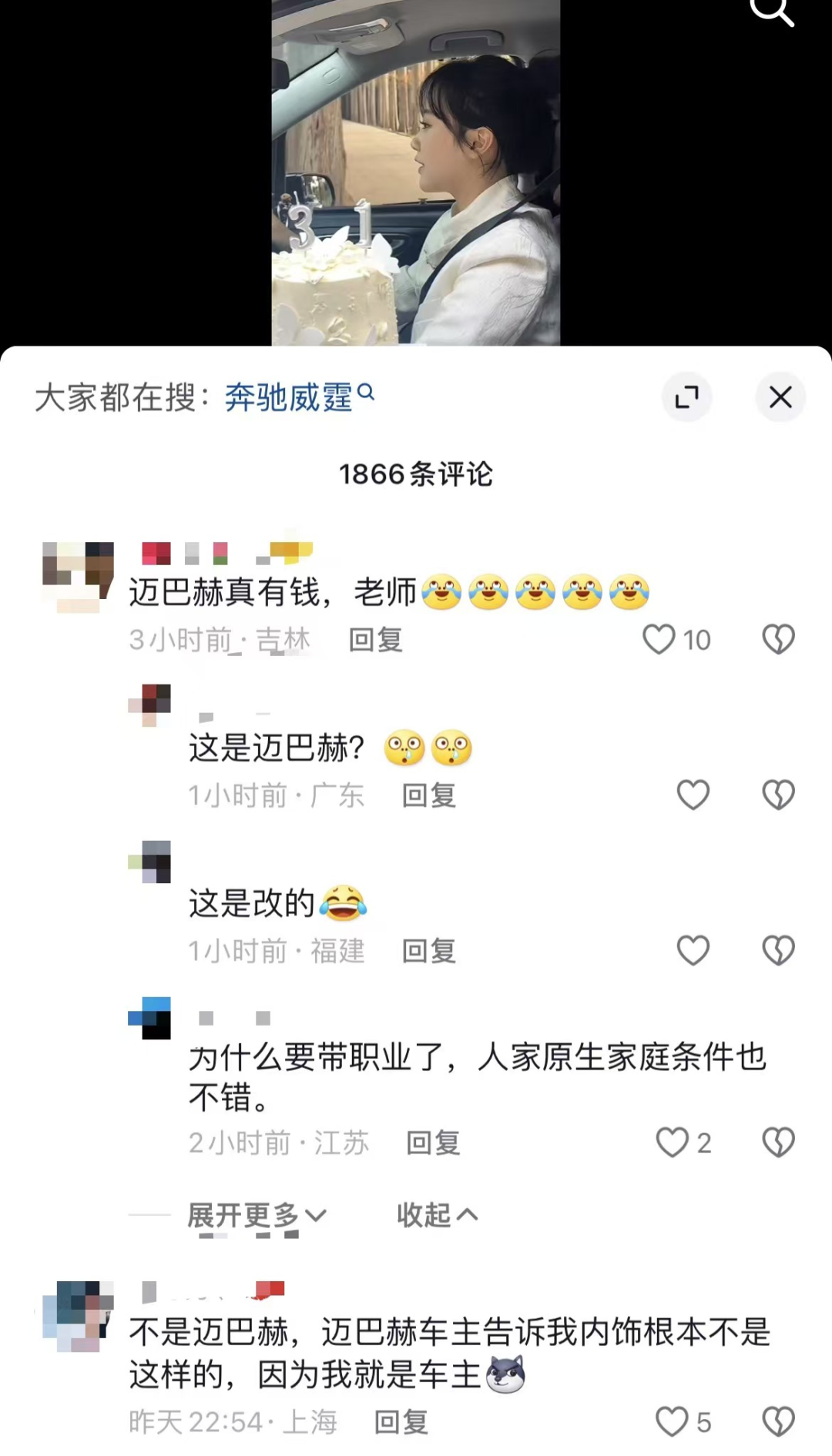The width and height of the screenshot is (832, 1456).
Task: Dislike the comment 迈巴赫真有钱，老师
Action: 778,639
